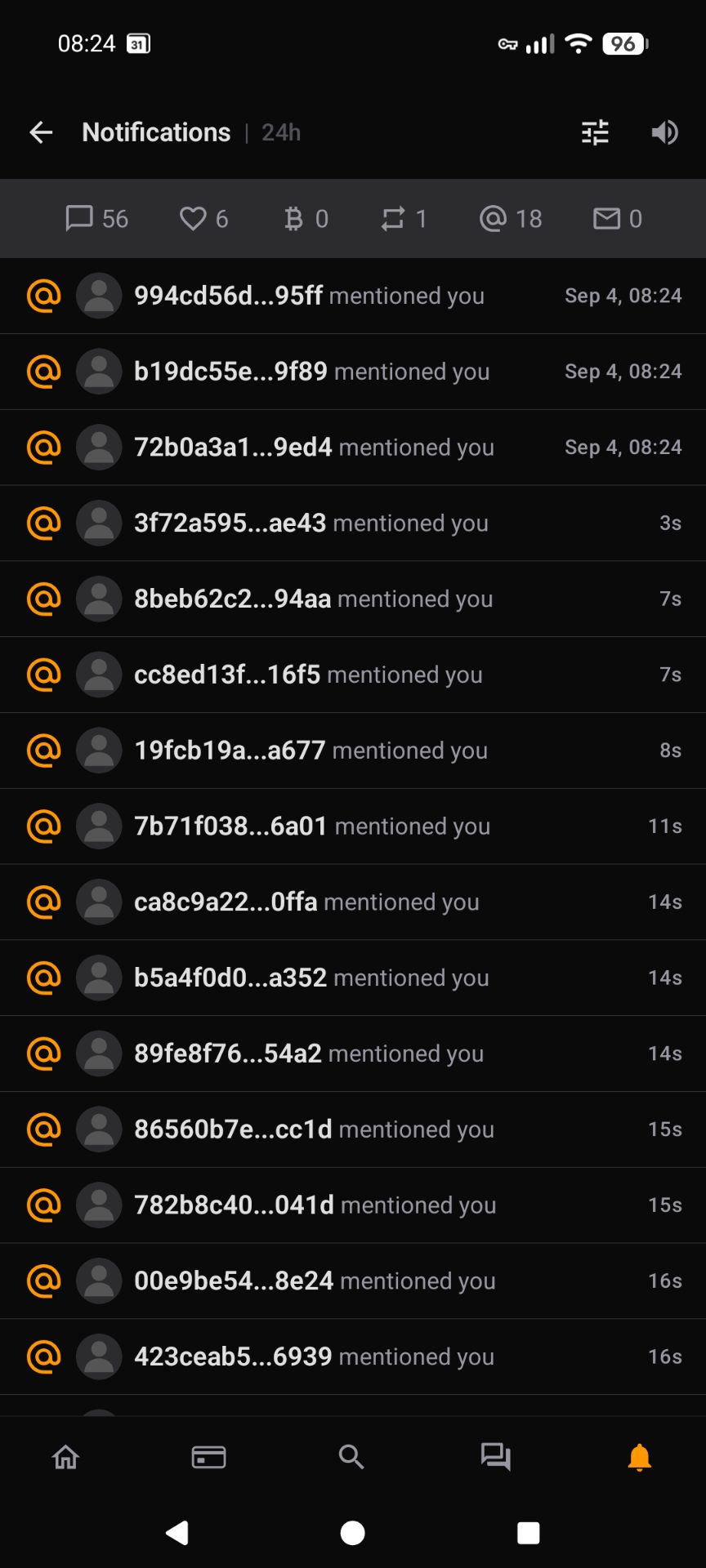706x1568 pixels.
Task: Open mention from 3f72a595...ae43
Action: tap(353, 523)
